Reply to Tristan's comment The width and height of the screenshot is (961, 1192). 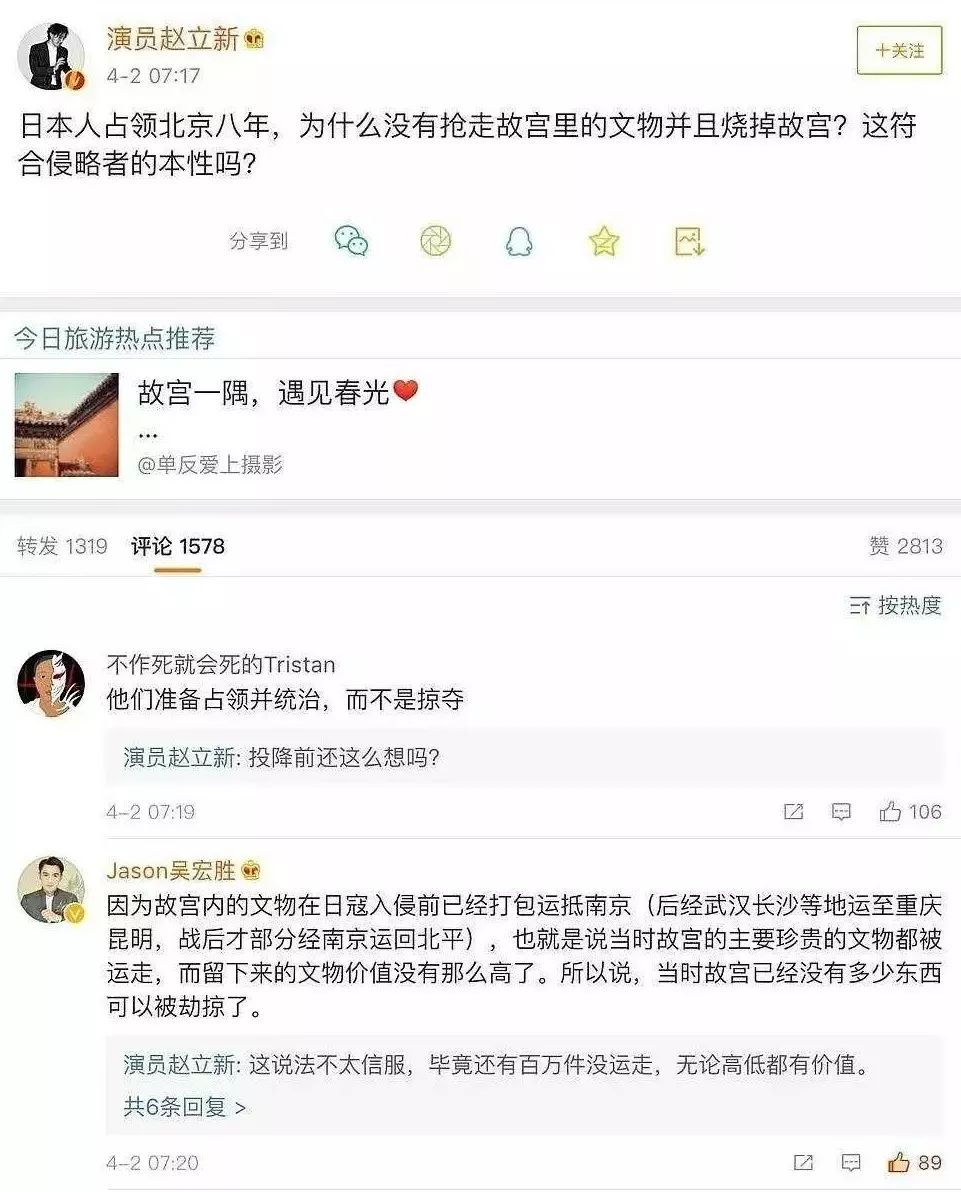coord(841,812)
